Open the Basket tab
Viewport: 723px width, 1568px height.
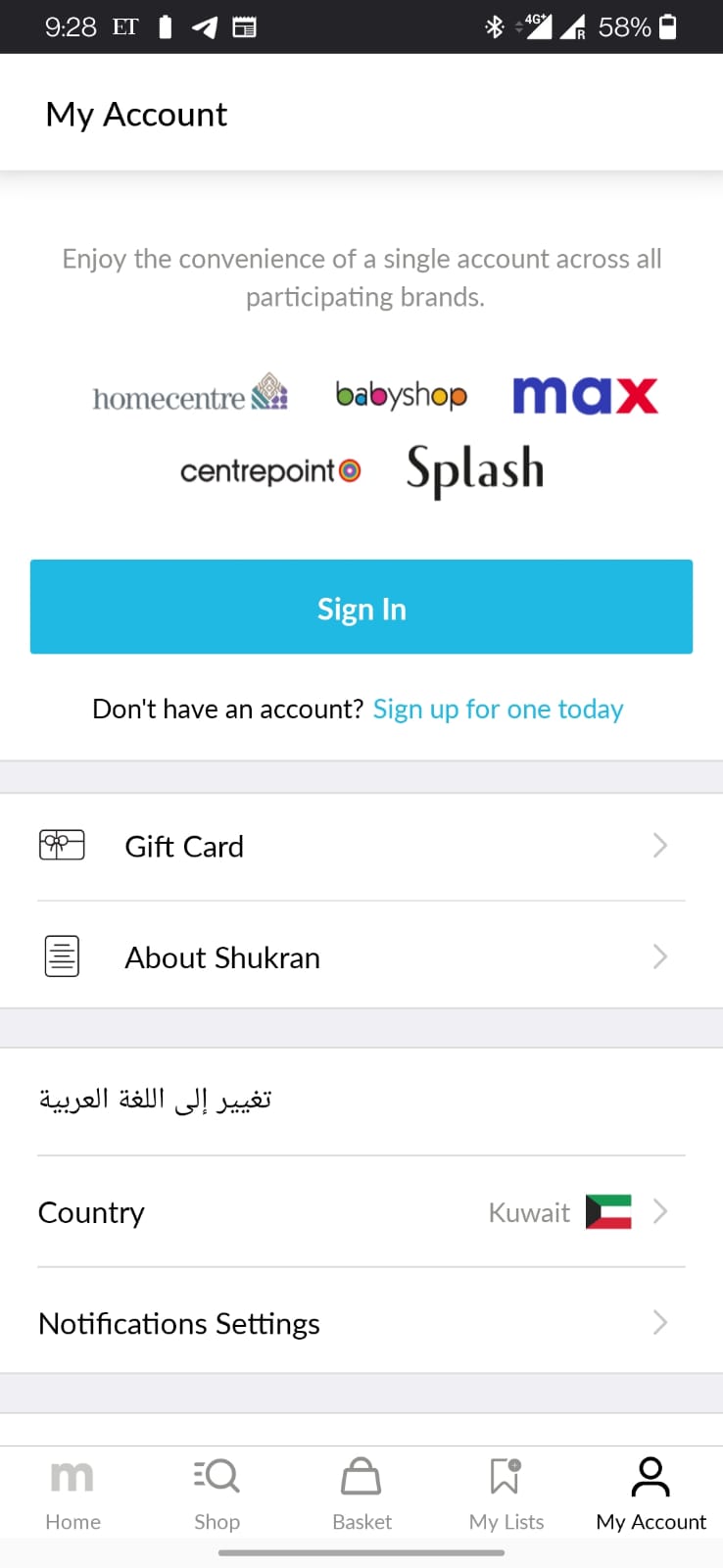tap(361, 1494)
